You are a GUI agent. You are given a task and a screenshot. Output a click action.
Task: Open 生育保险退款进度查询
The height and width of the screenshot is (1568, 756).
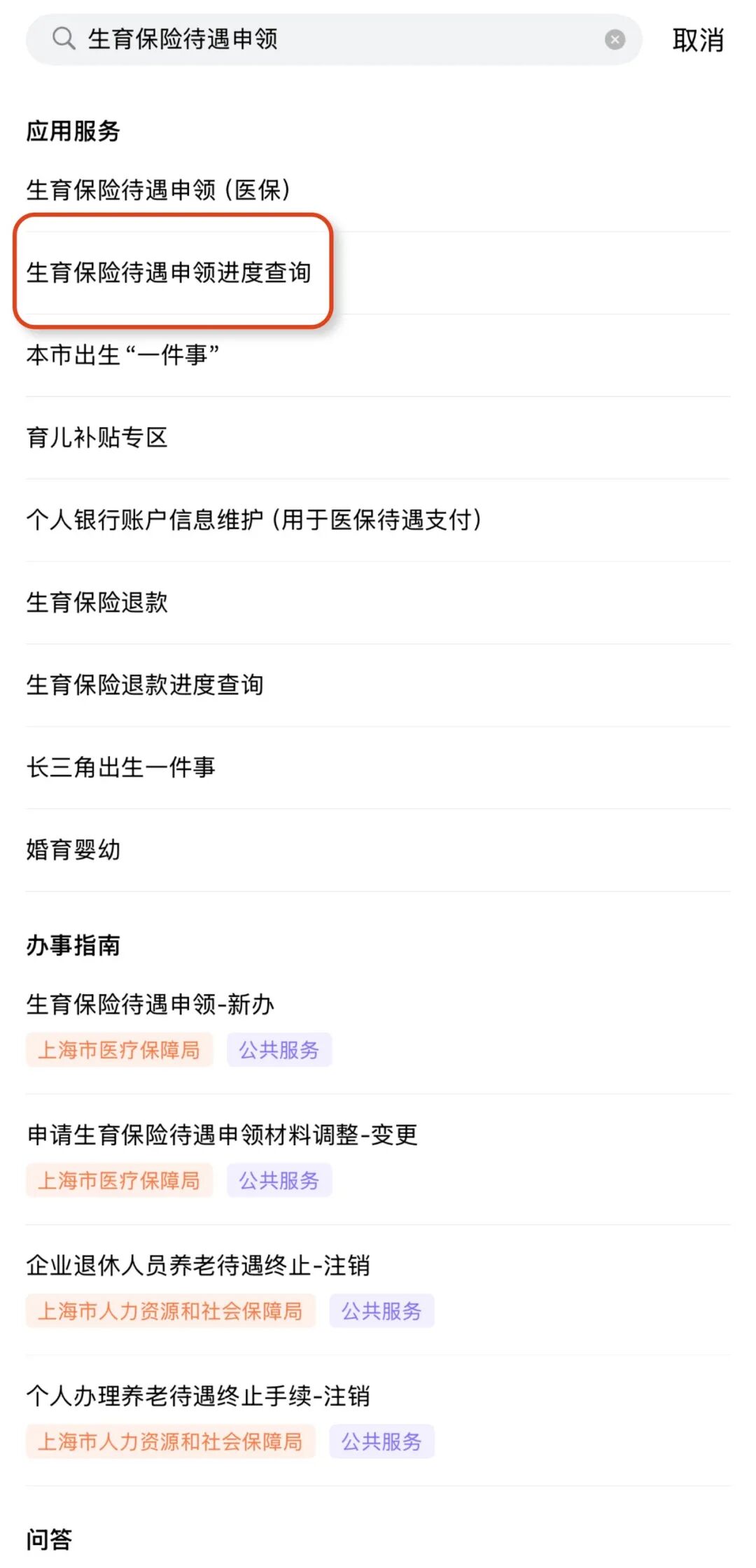[x=378, y=685]
